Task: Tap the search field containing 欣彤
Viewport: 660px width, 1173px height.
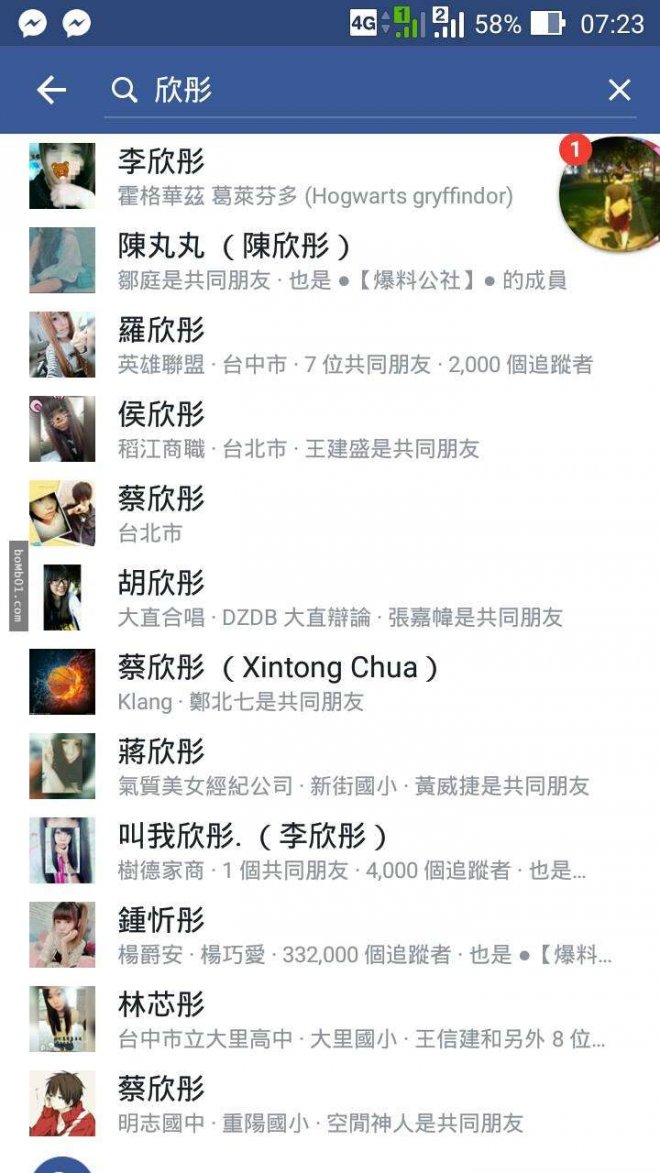Action: [350, 91]
